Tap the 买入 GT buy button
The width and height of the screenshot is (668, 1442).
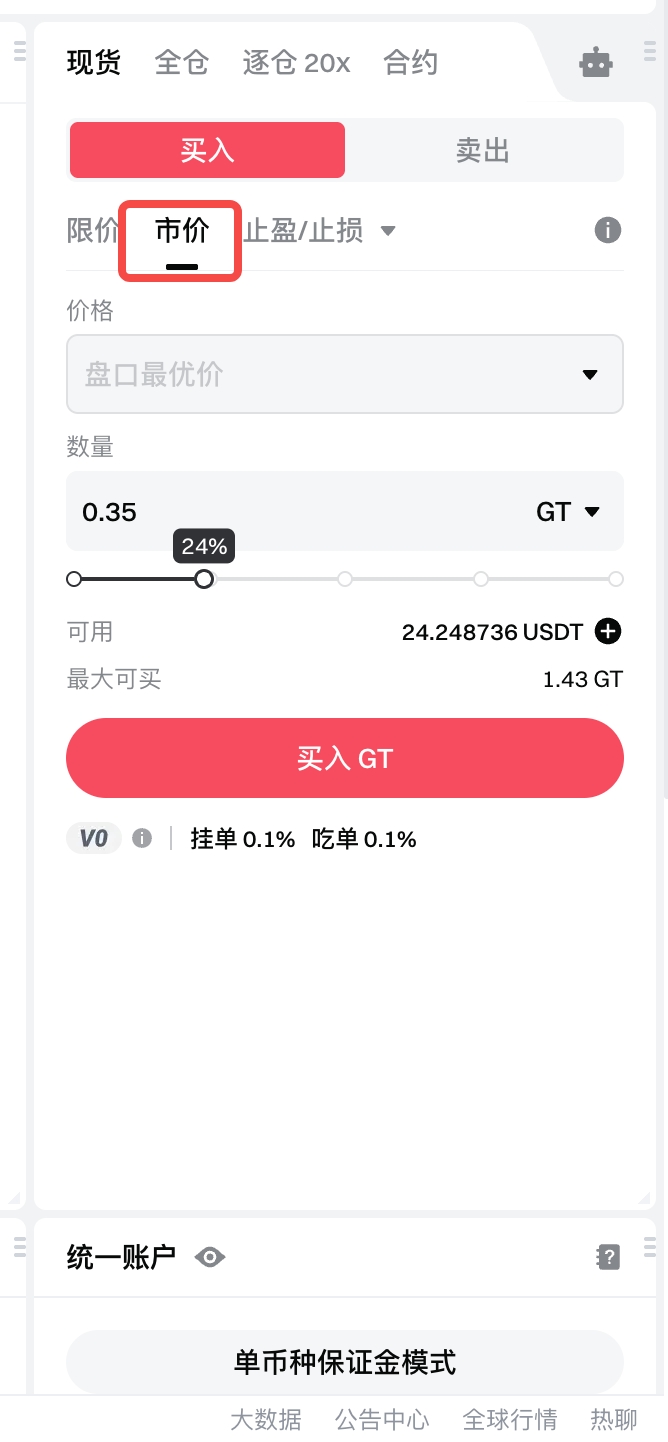click(345, 758)
